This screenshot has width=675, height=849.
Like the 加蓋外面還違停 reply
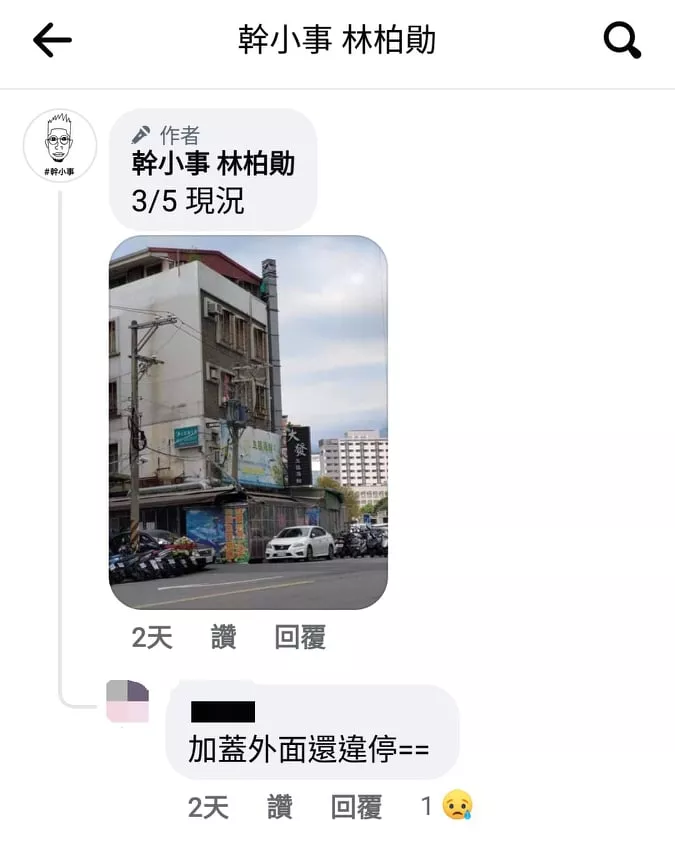point(280,807)
